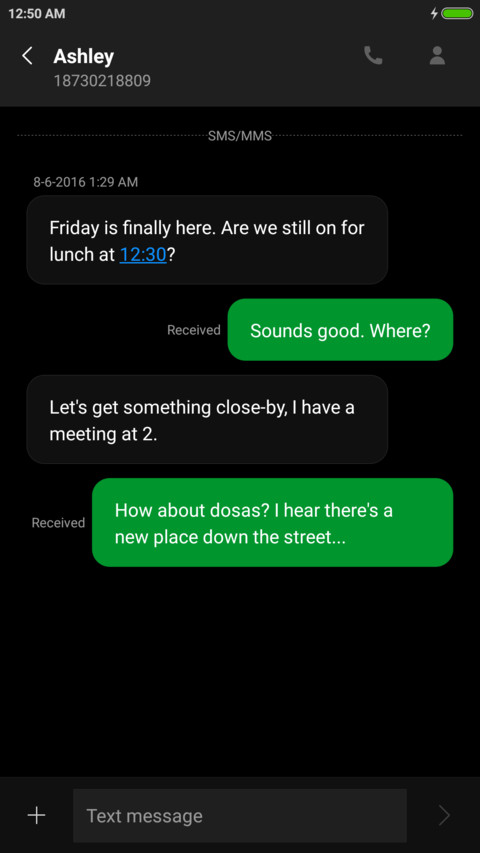Focus the Text message field
This screenshot has width=480, height=853.
pos(240,815)
